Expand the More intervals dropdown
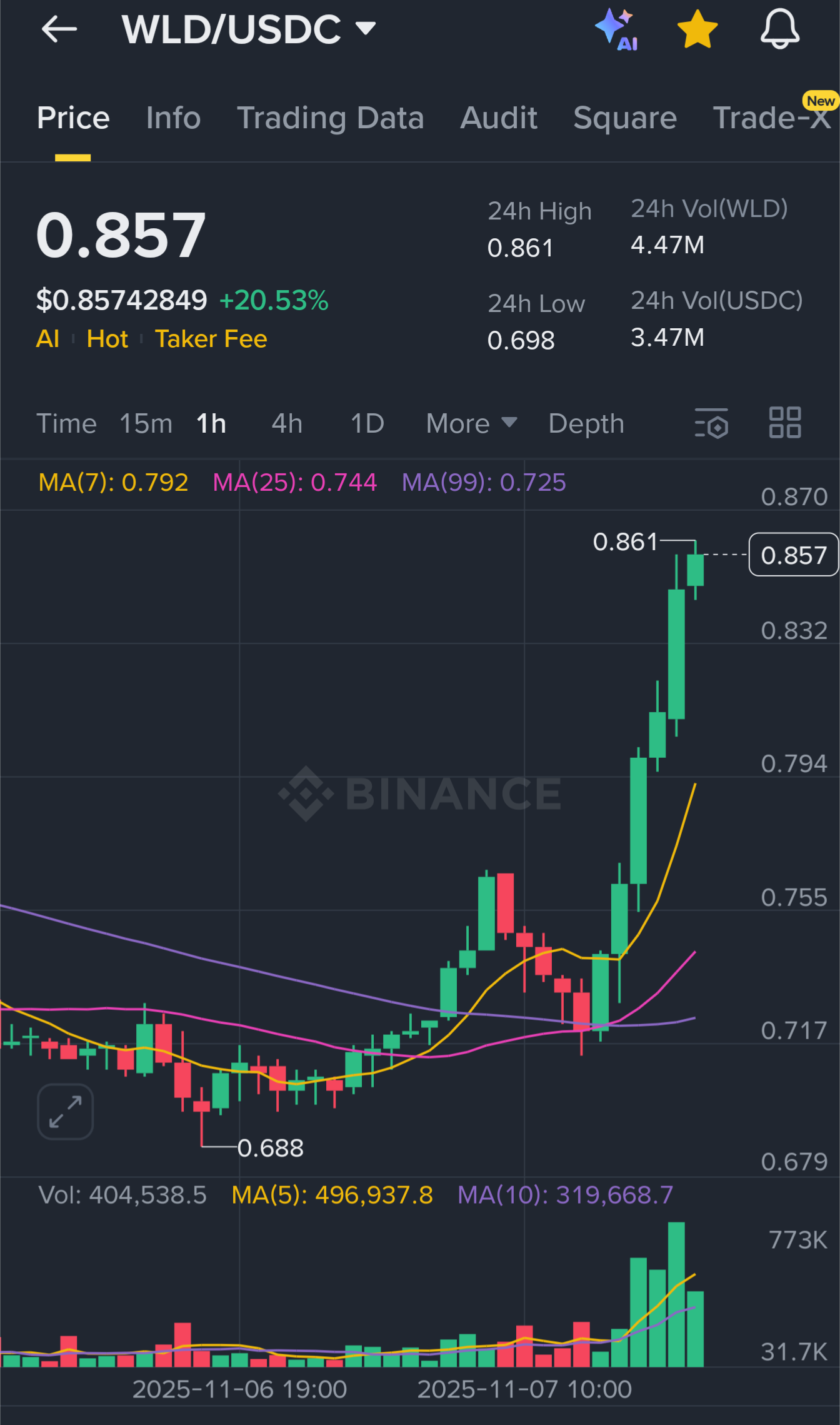 [471, 423]
